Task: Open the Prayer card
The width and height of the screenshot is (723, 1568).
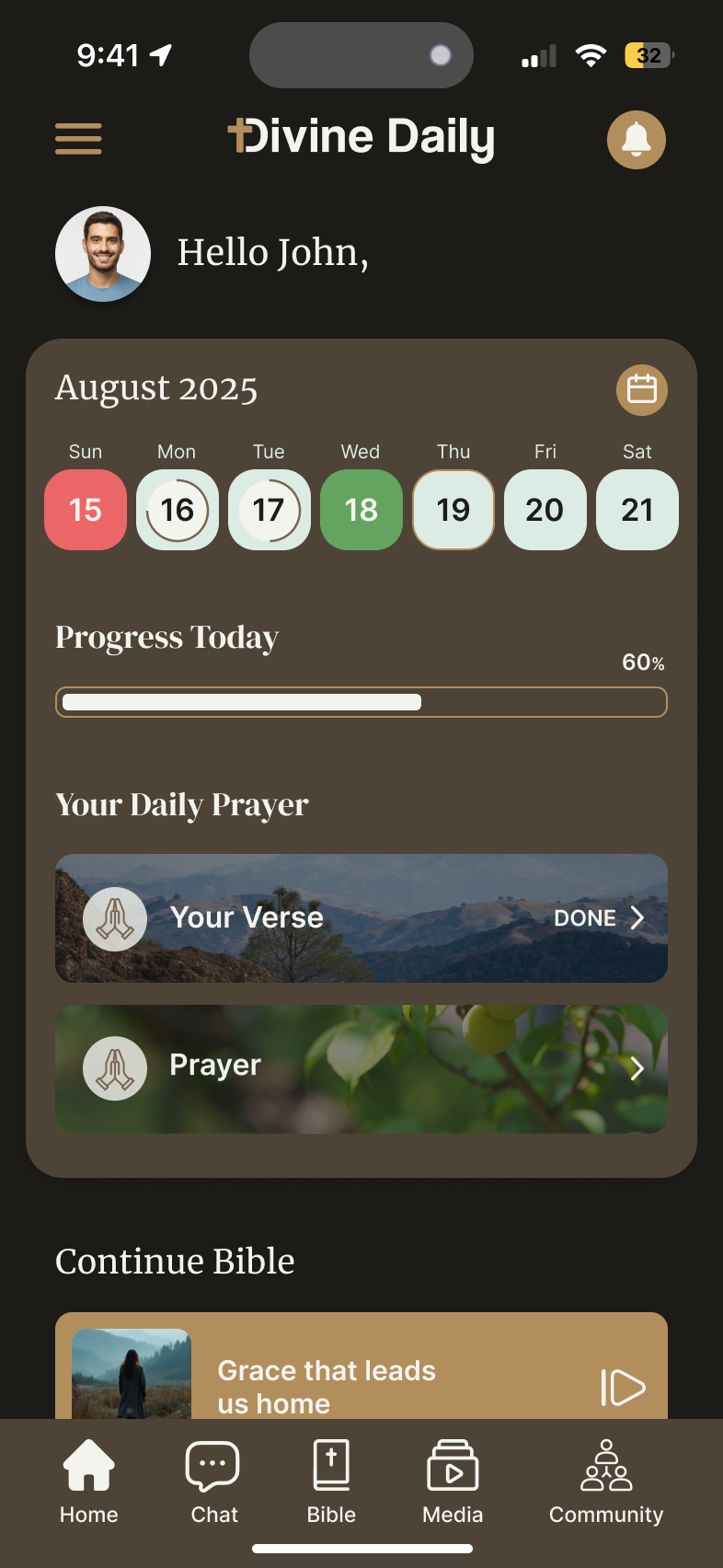Action: click(x=361, y=1068)
